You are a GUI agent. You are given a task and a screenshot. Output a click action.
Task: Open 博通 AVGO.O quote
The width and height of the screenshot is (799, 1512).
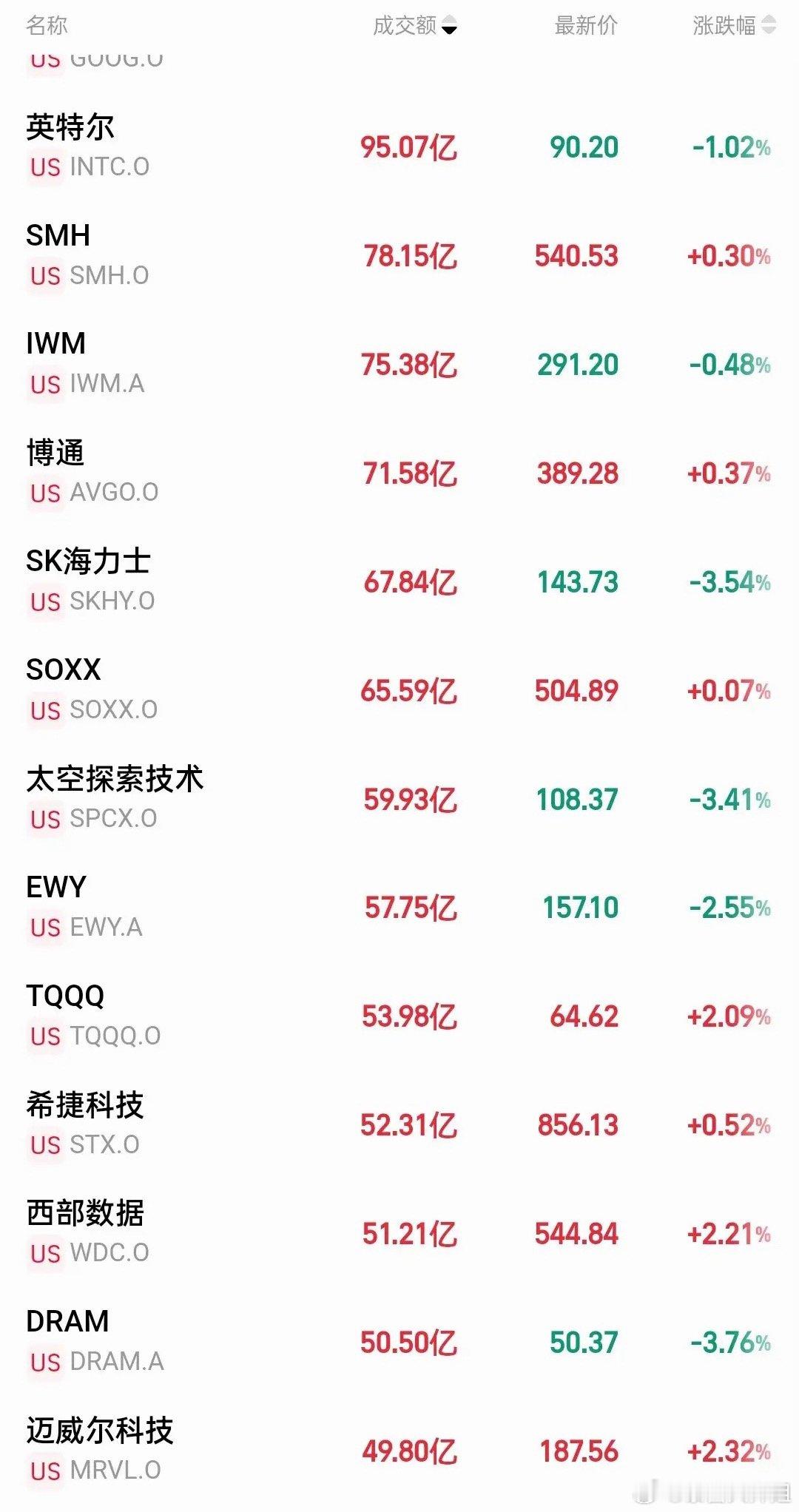399,473
